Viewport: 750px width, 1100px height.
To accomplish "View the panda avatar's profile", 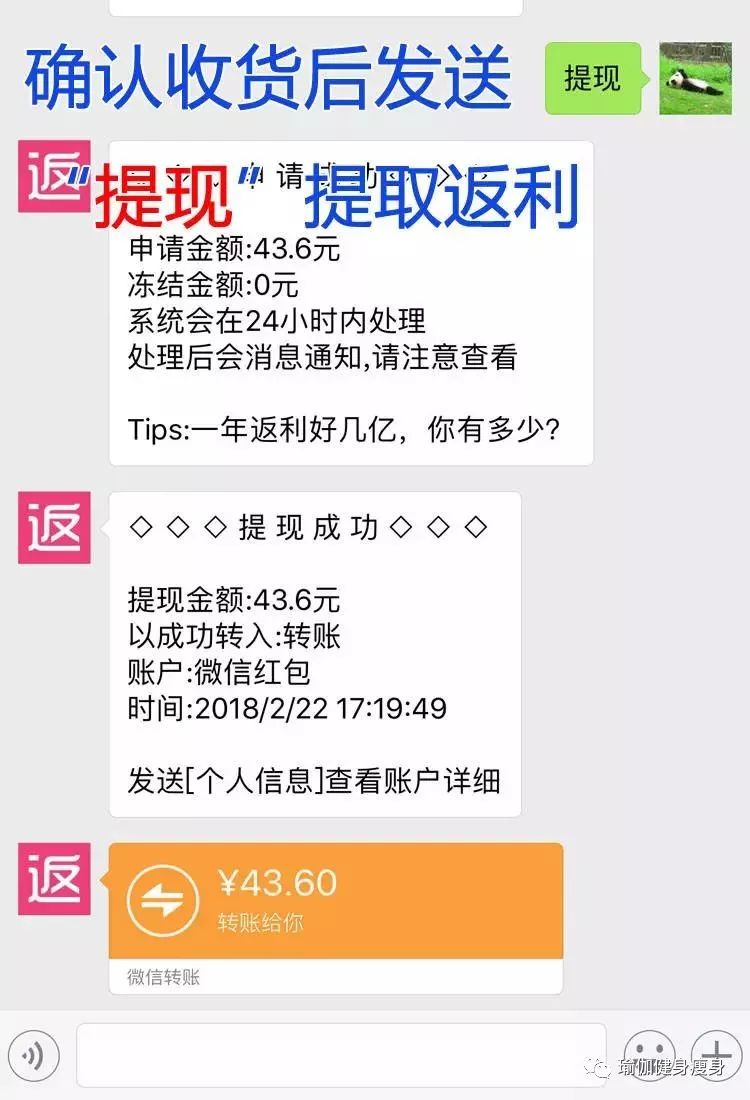I will (696, 78).
